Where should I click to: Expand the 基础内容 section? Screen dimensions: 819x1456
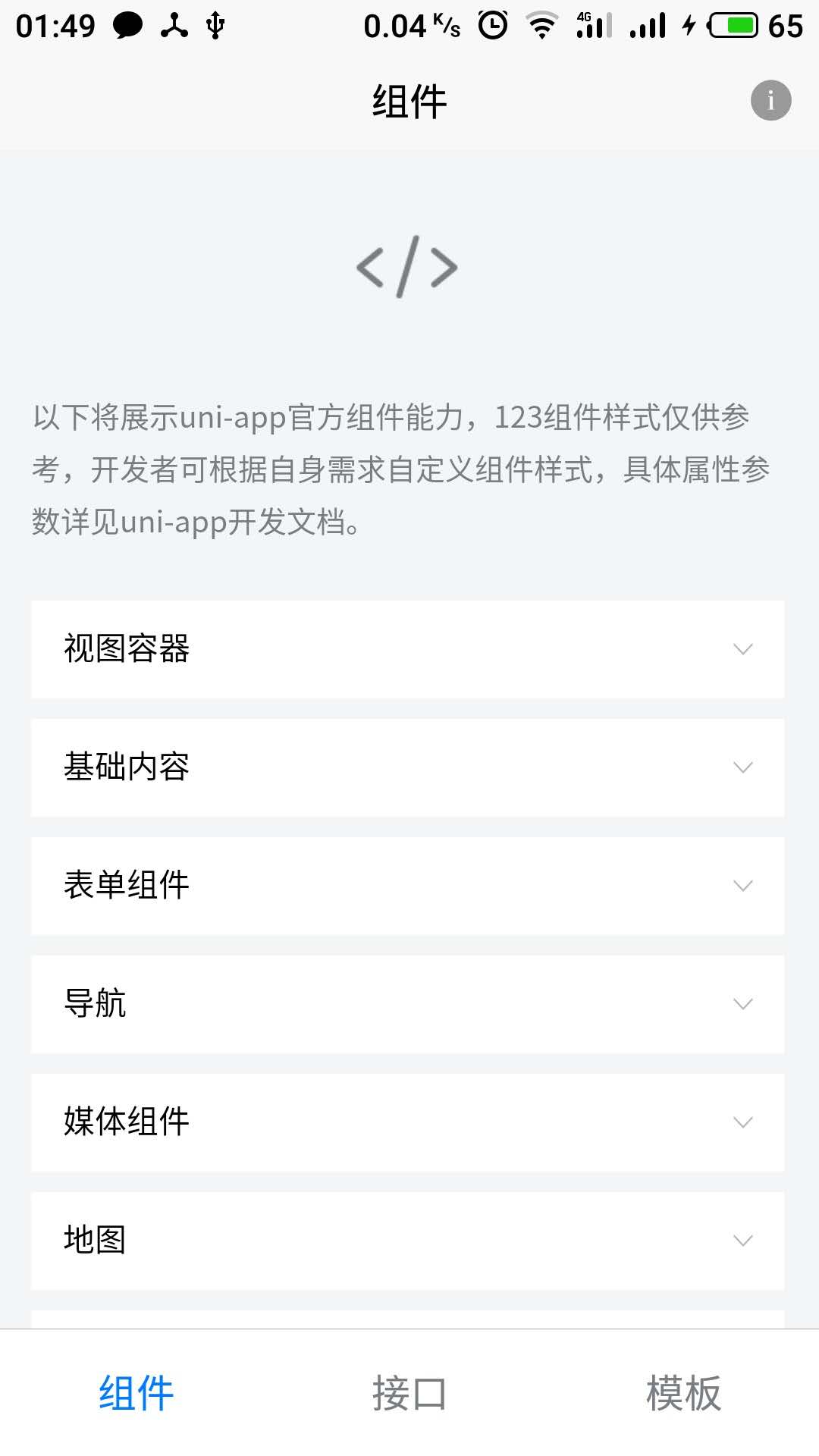pos(407,767)
